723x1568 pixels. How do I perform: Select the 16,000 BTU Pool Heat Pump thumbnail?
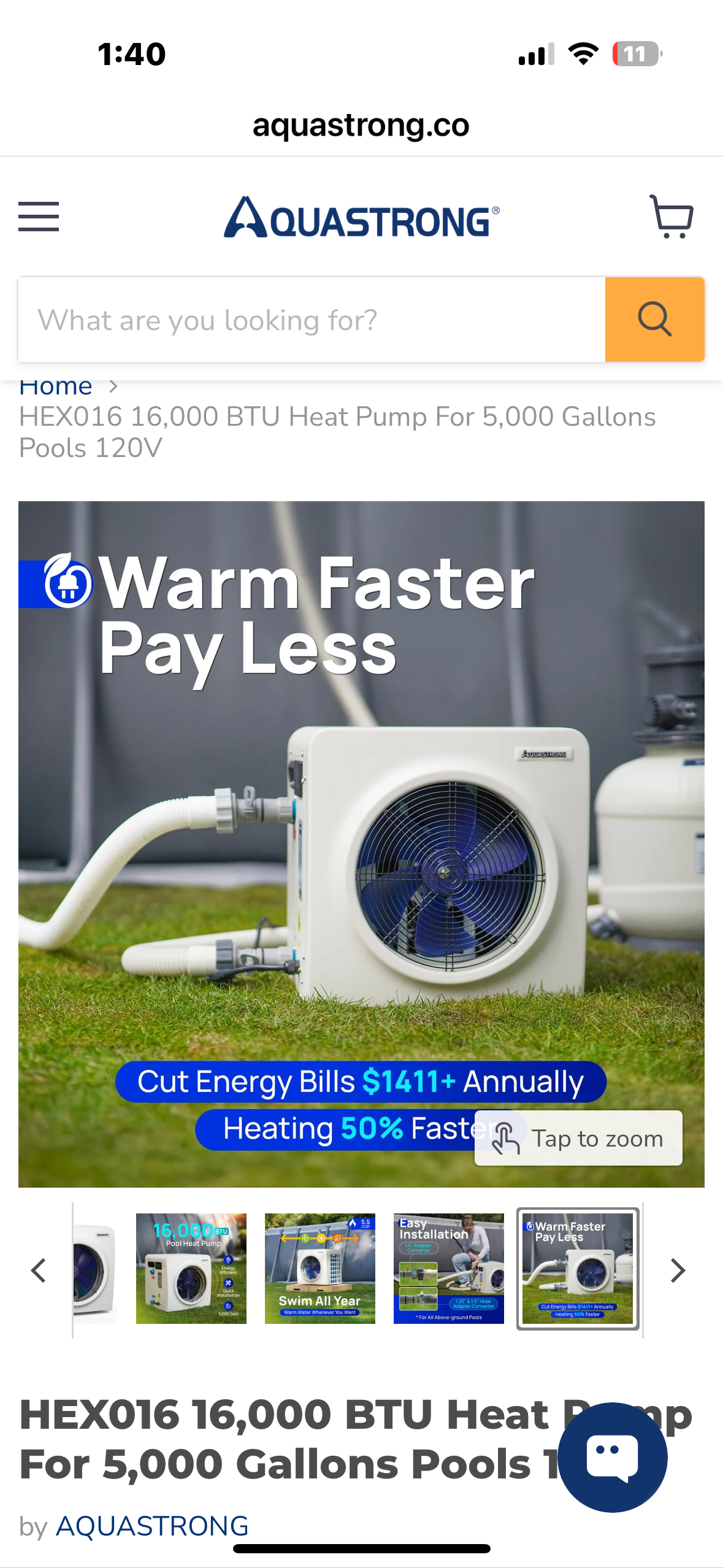click(x=191, y=1269)
